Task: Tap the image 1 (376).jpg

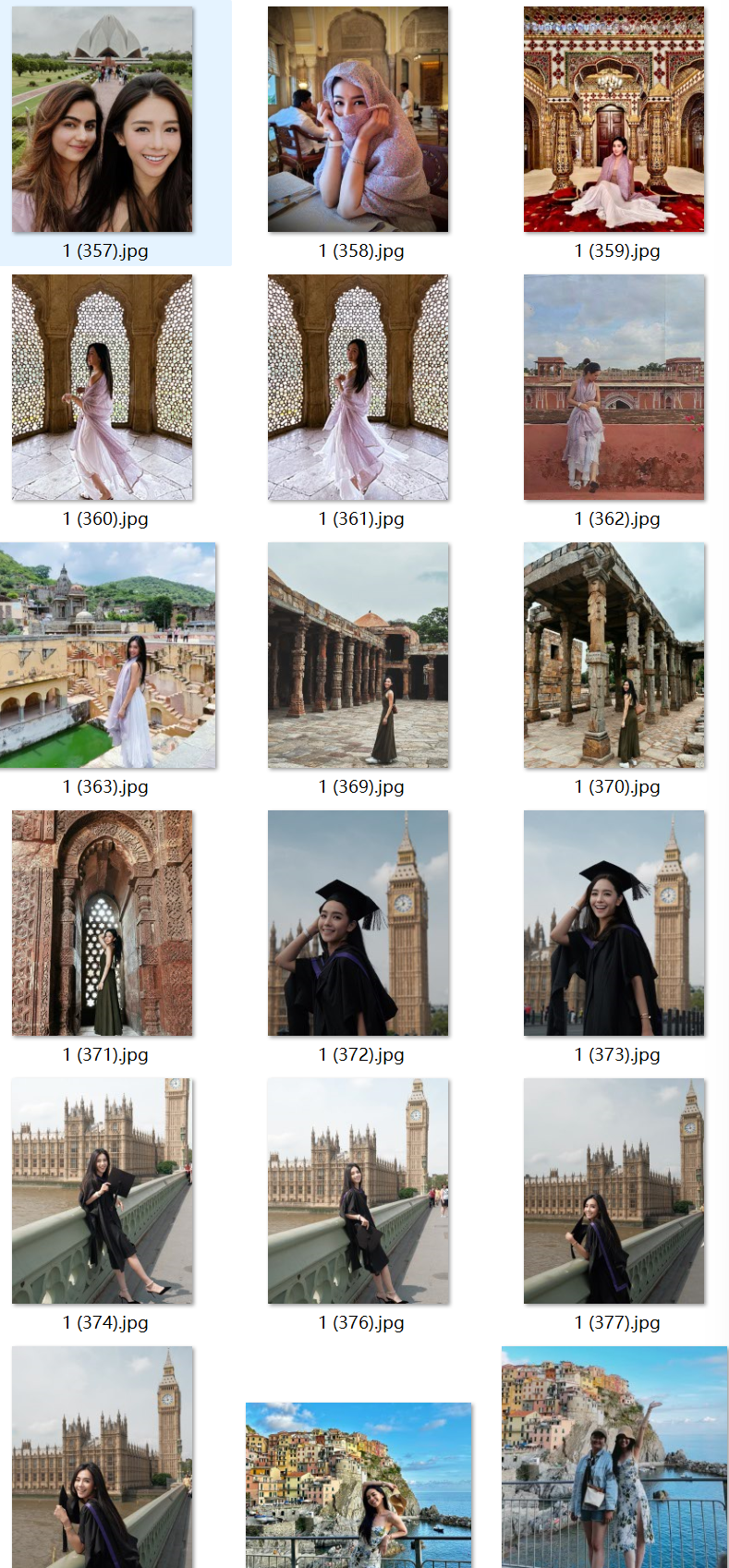Action: click(358, 1192)
